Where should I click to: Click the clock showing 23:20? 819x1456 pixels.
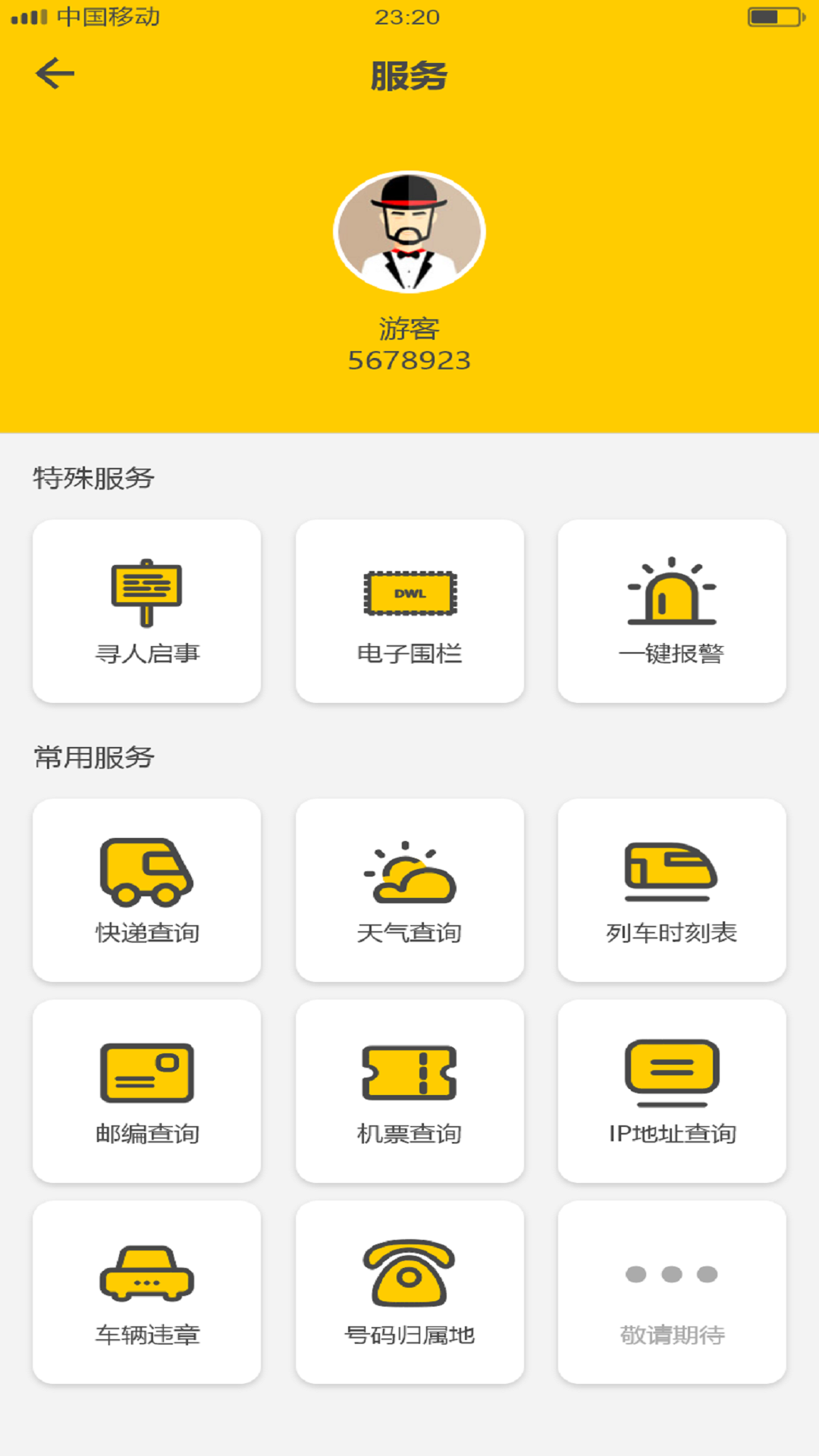click(409, 17)
